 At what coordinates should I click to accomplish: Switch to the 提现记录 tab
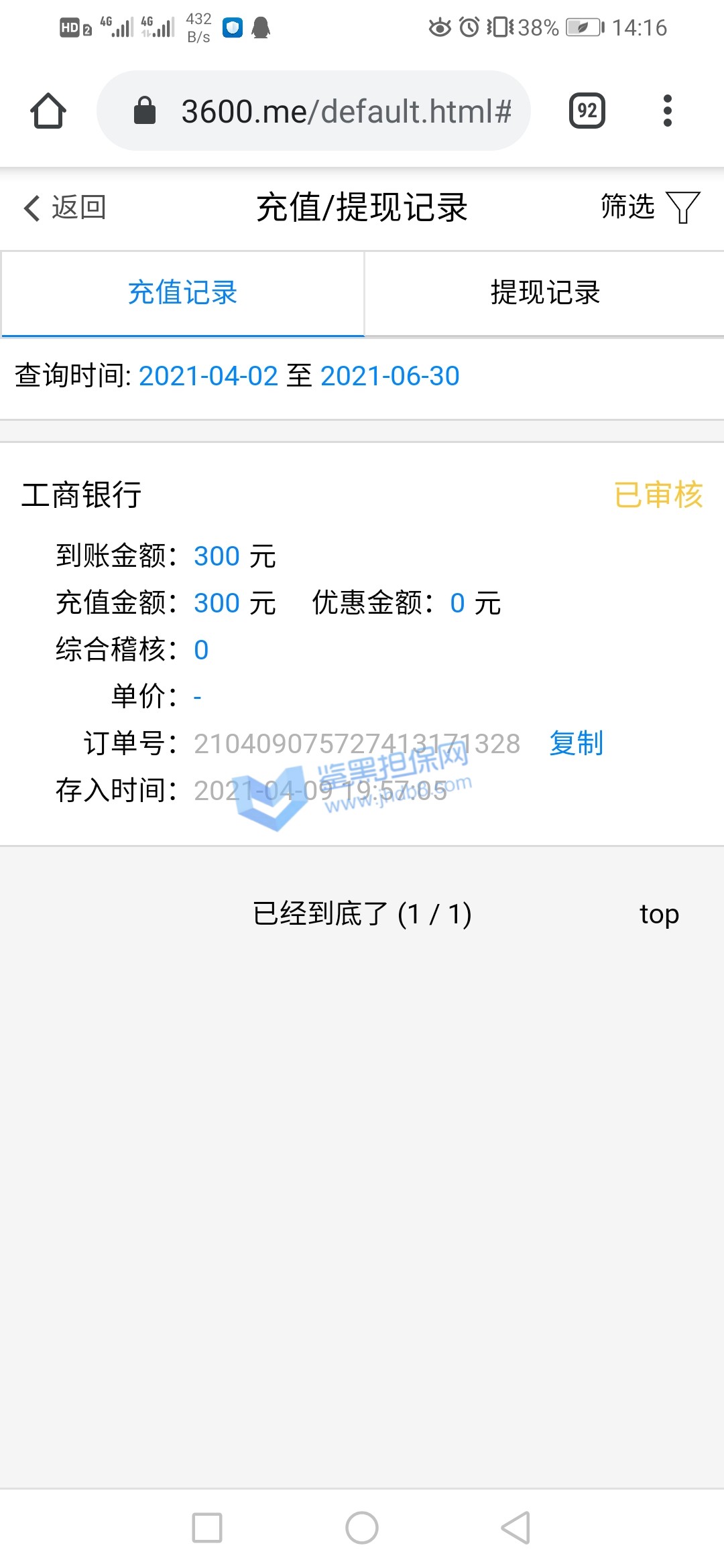(544, 293)
